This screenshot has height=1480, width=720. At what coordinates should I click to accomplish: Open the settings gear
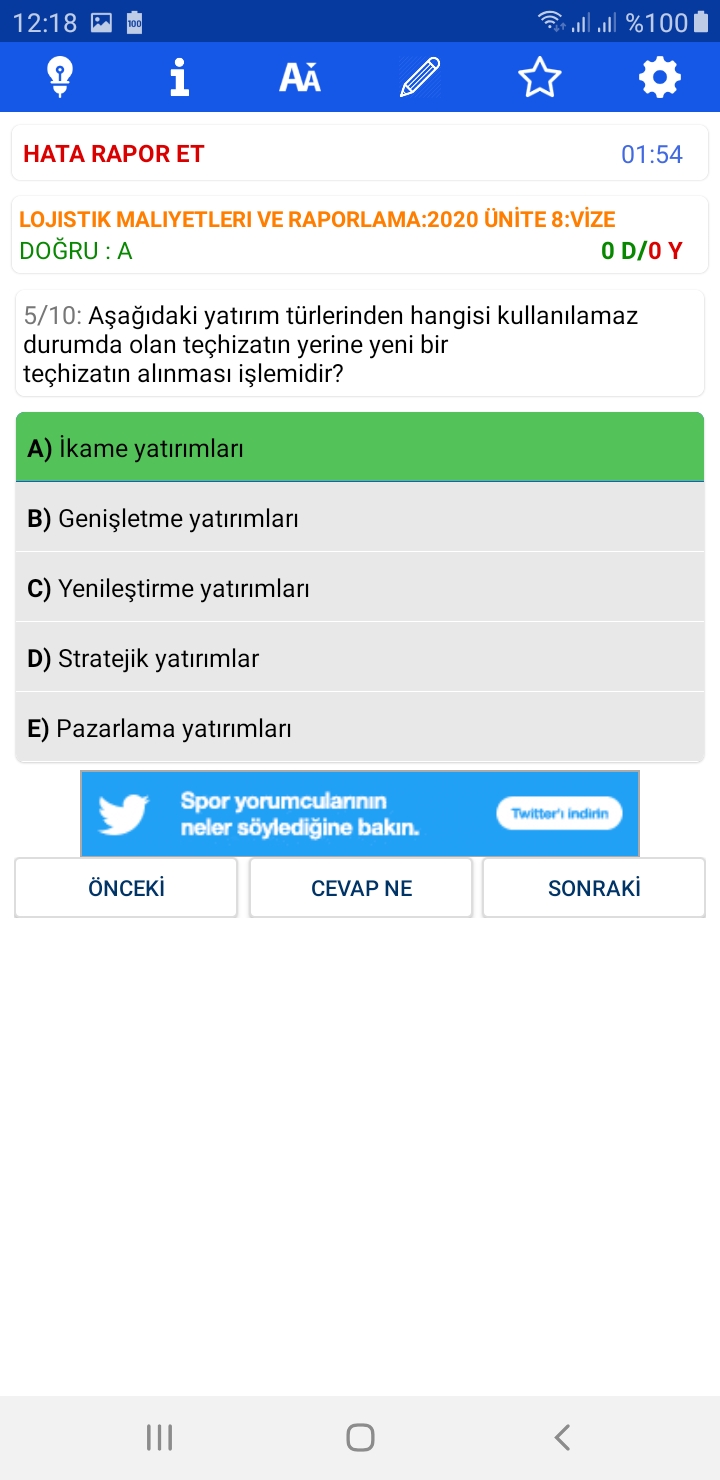click(660, 77)
